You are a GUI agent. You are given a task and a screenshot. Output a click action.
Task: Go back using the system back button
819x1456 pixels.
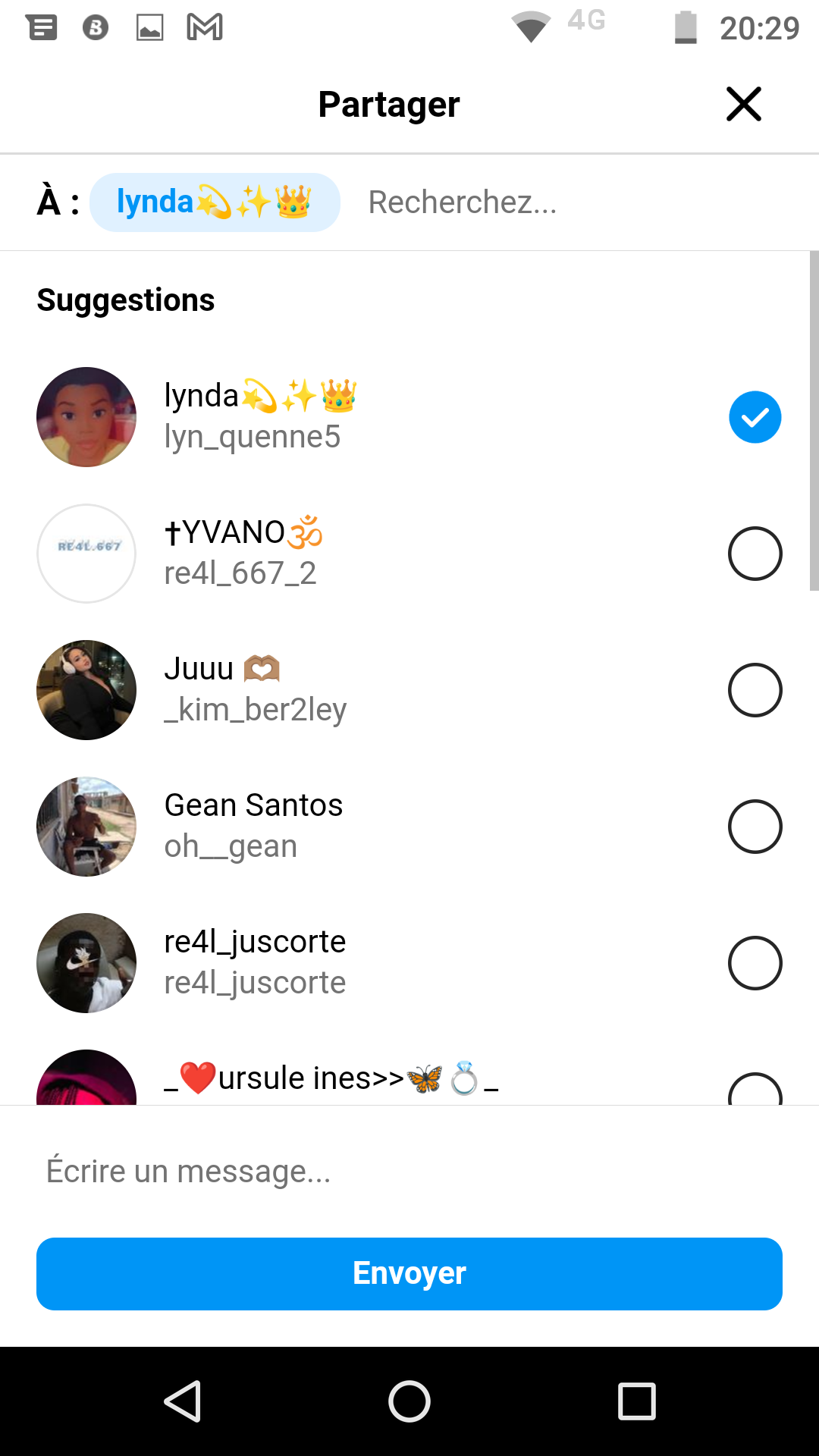click(183, 1401)
